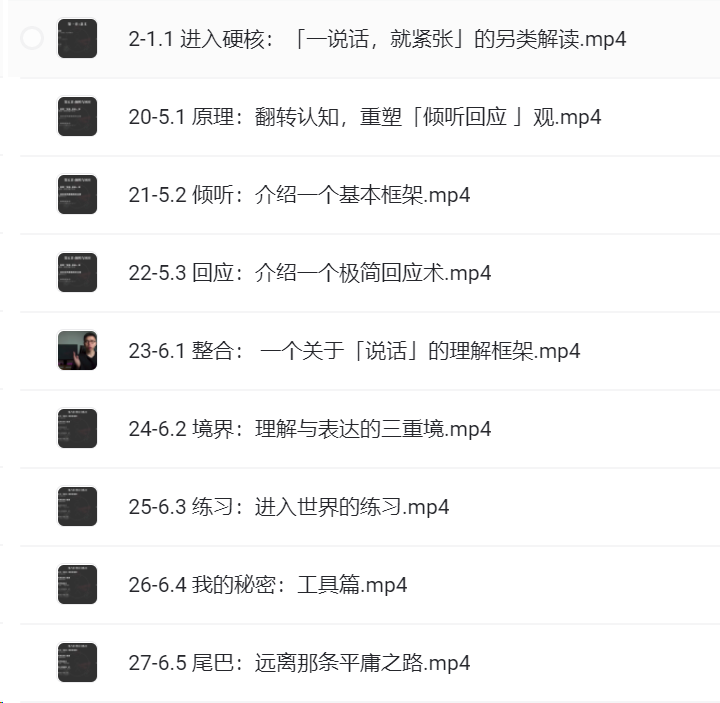Open video 2-1.1 进入硬核.mp4
This screenshot has height=703, width=720.
377,40
